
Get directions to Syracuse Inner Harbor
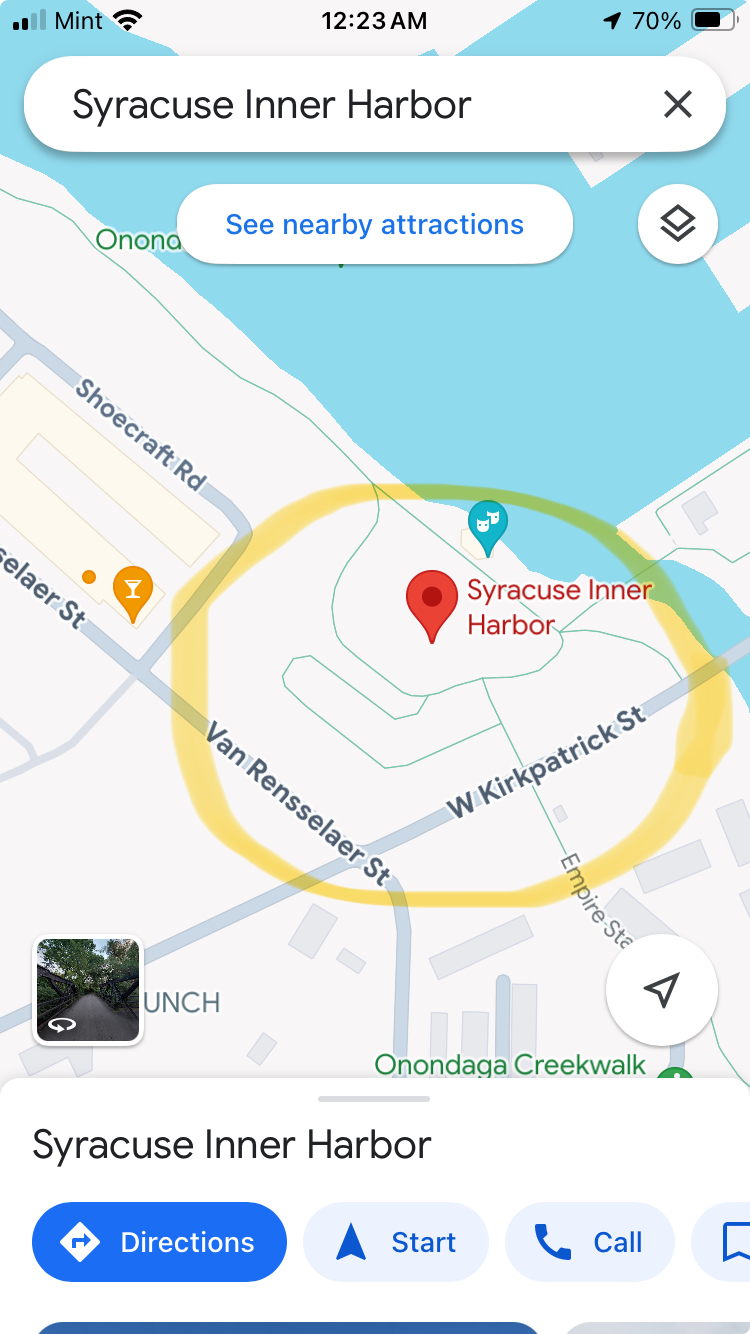(x=159, y=1242)
